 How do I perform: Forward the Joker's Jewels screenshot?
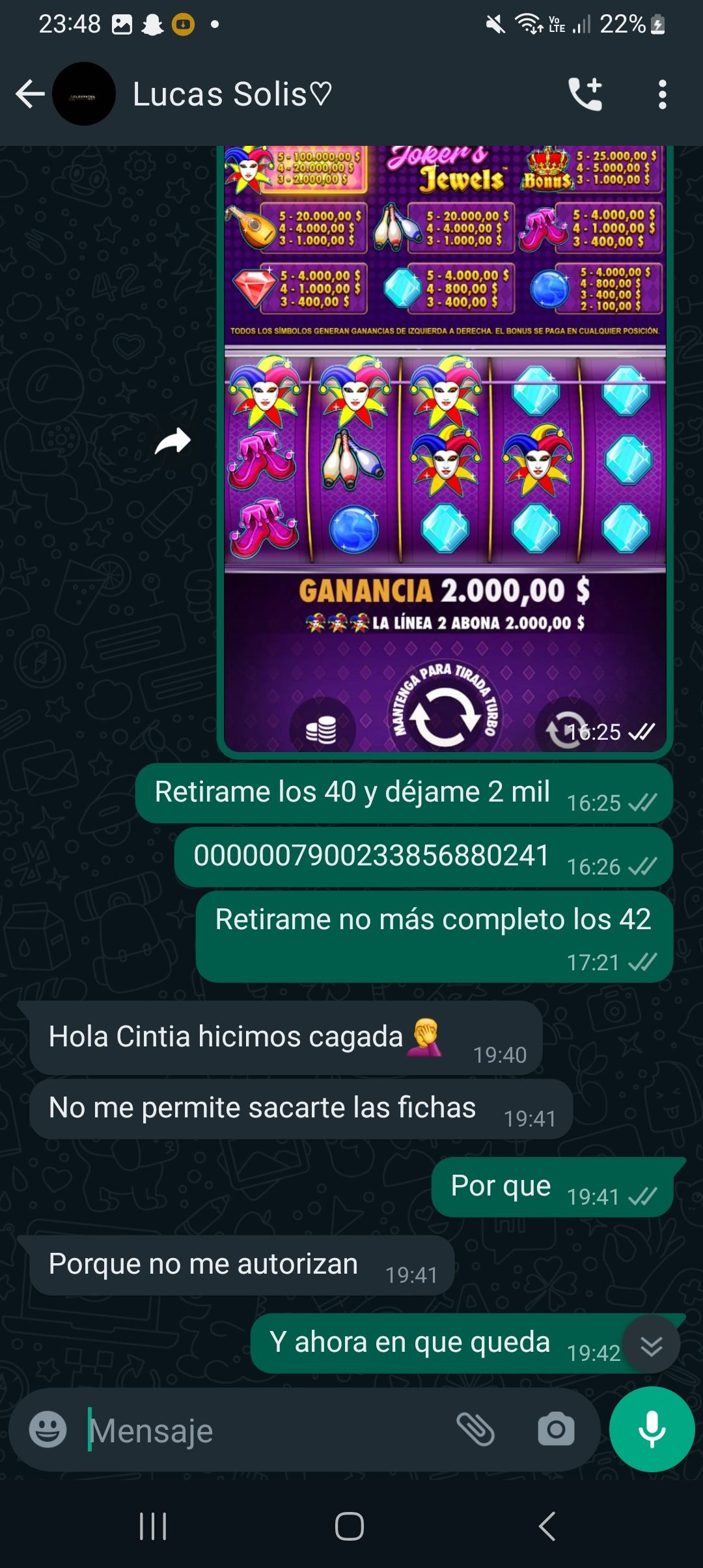click(x=172, y=441)
